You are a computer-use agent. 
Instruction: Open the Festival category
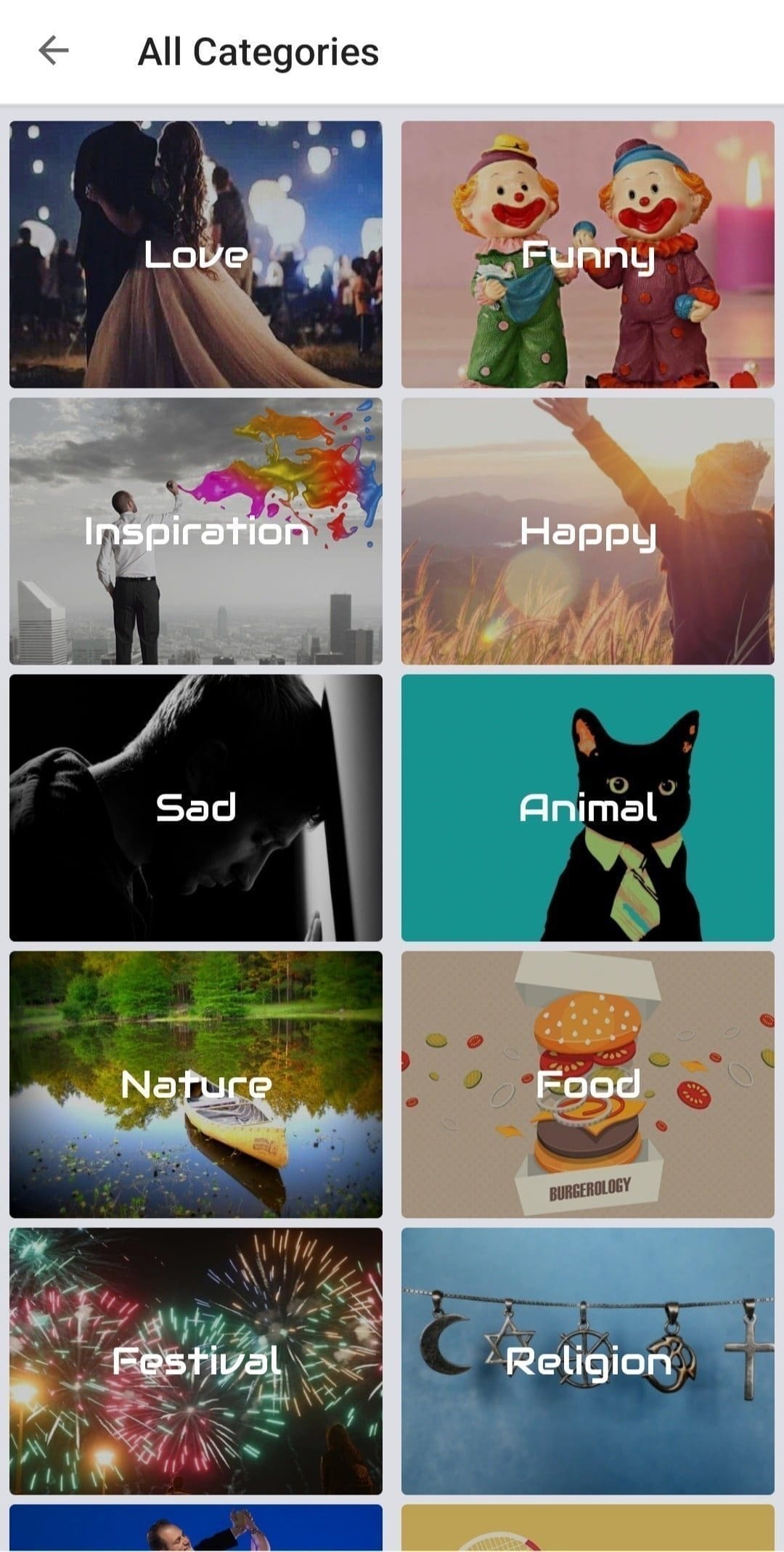(196, 1361)
